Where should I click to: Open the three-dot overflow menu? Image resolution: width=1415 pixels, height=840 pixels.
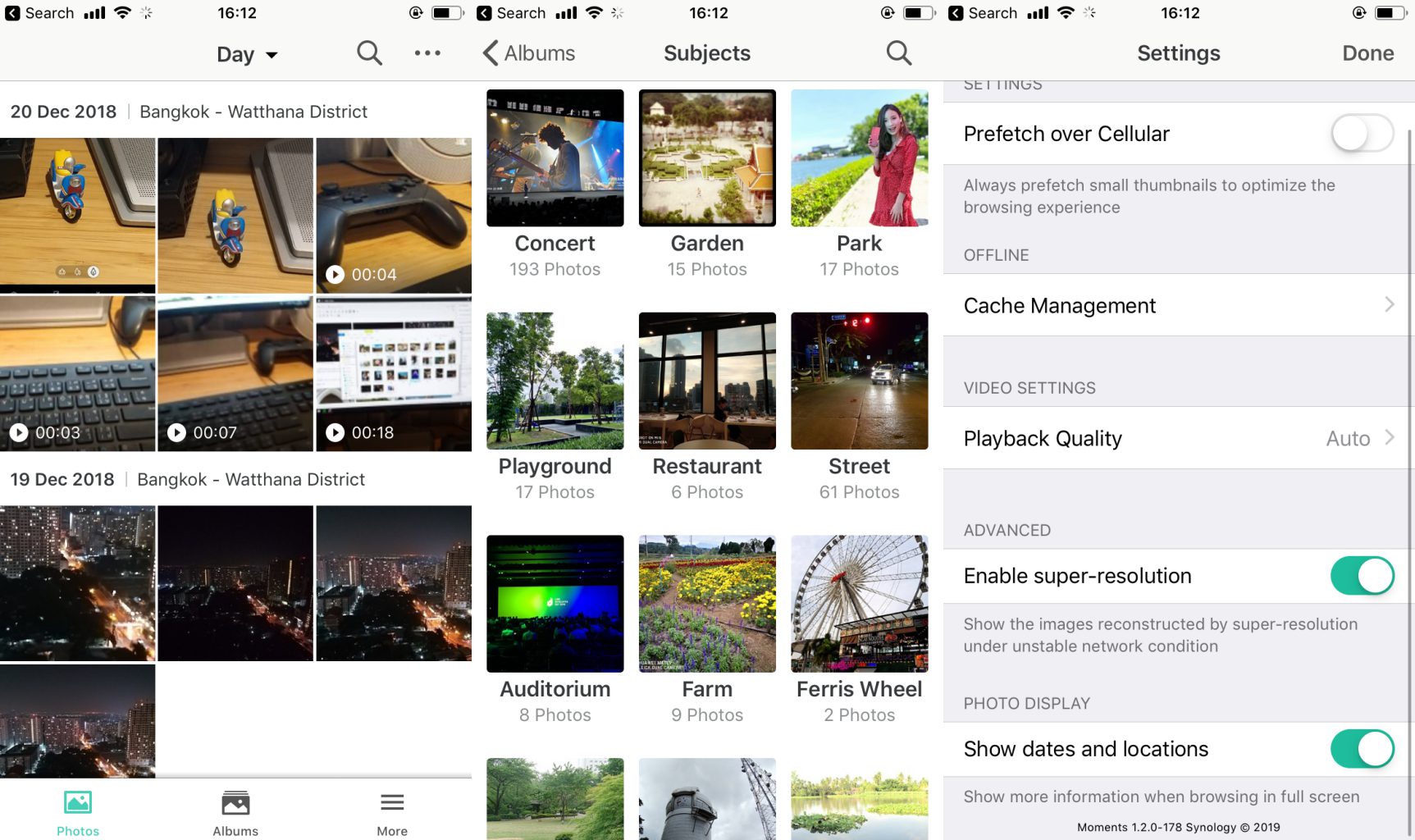(427, 53)
